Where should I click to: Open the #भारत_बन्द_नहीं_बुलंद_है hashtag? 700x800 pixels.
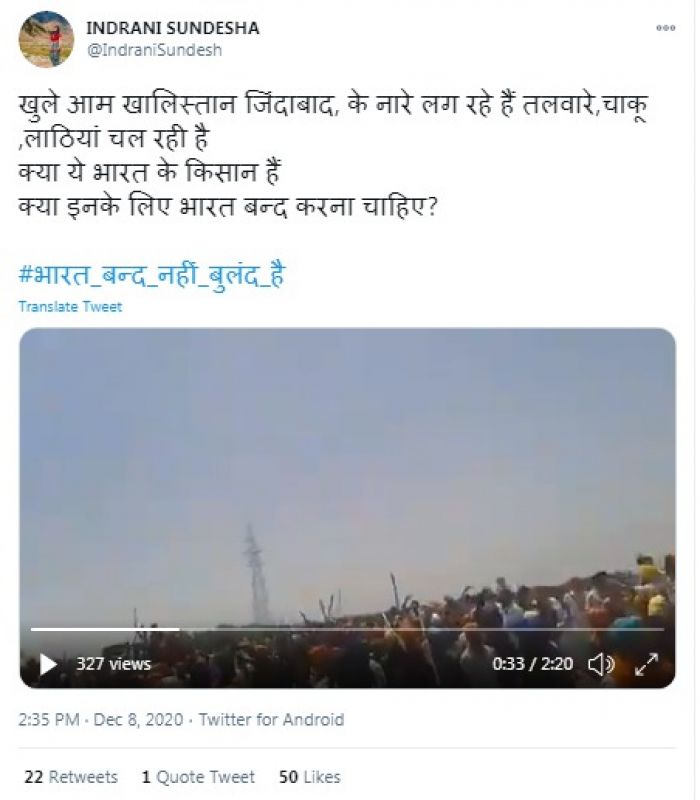coord(151,274)
